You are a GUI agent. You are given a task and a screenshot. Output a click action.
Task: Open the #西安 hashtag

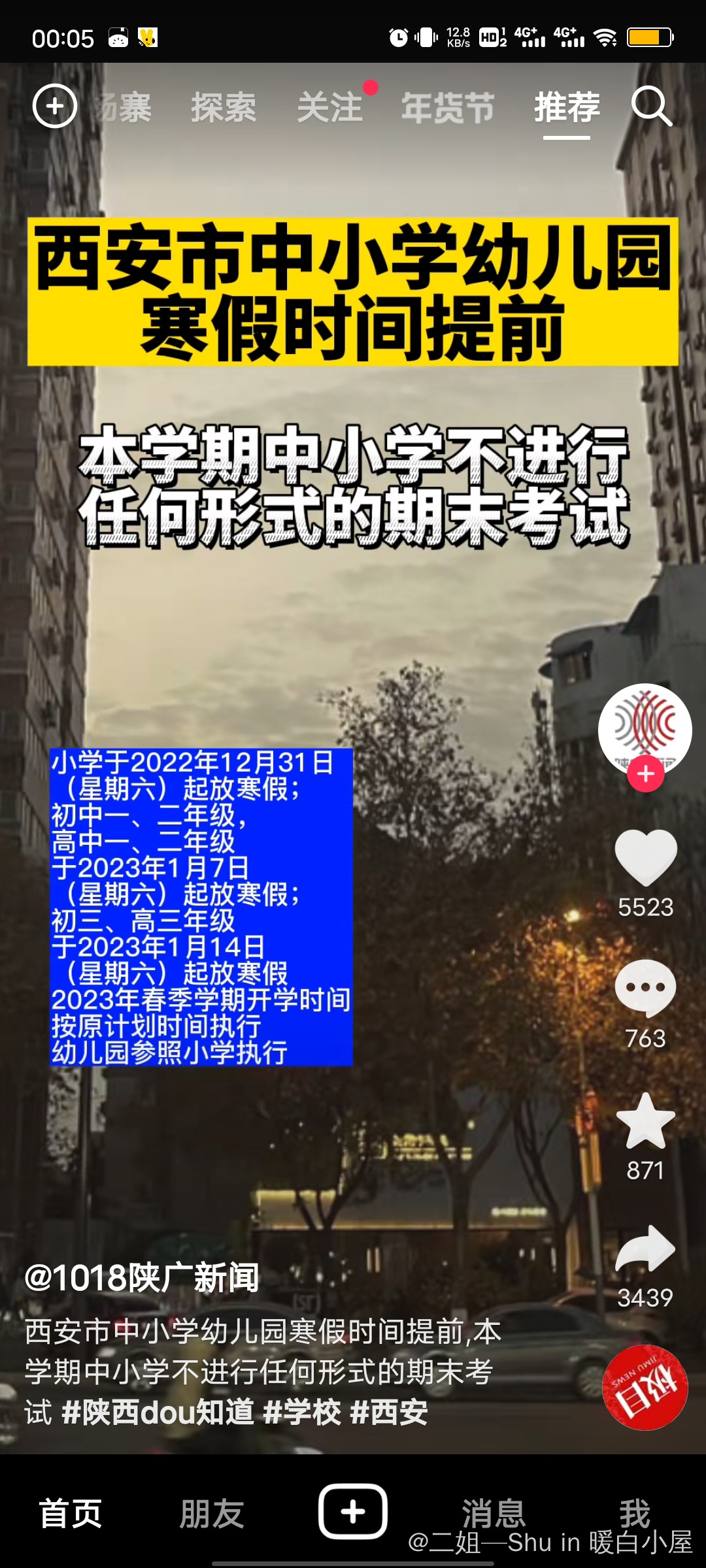tap(390, 1413)
